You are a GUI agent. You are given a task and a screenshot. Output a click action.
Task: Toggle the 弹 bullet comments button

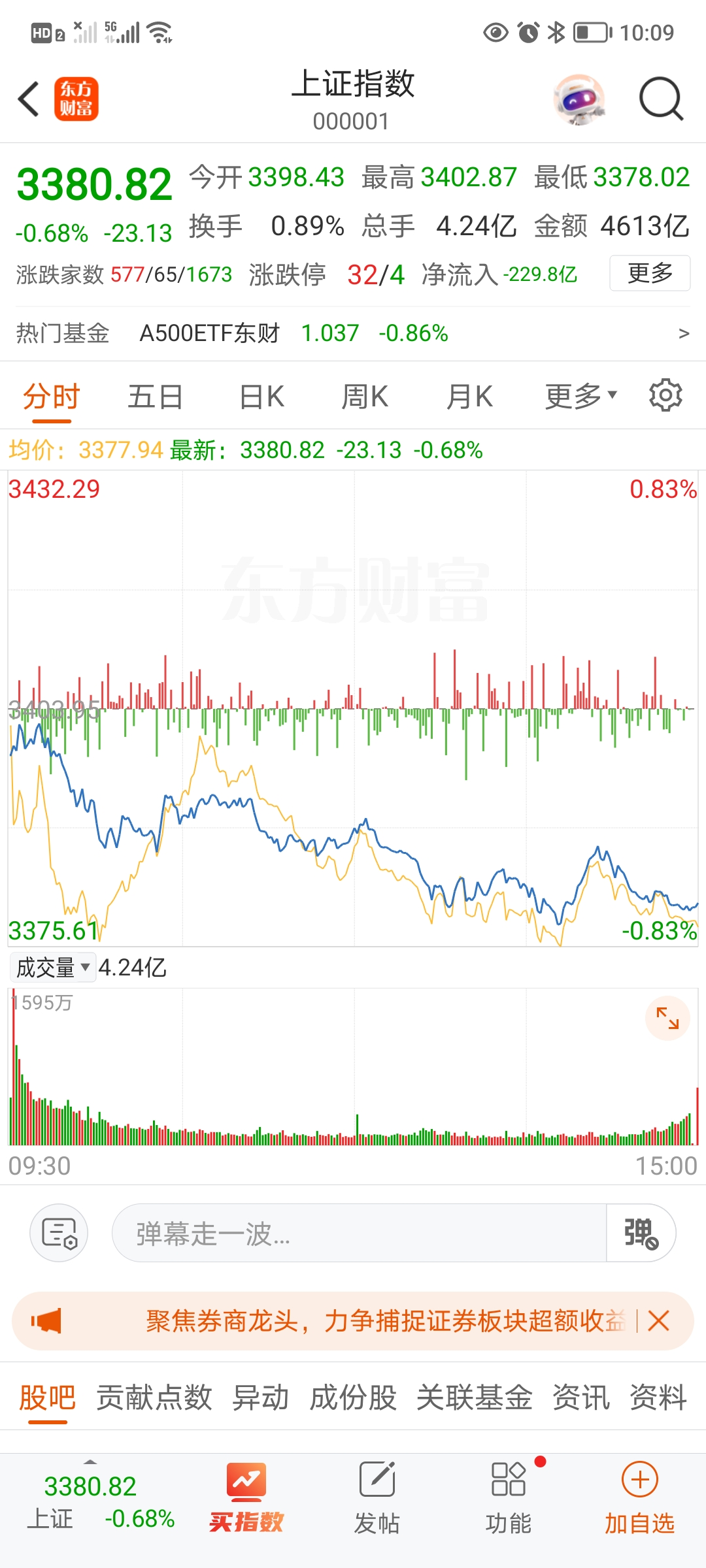[641, 1233]
